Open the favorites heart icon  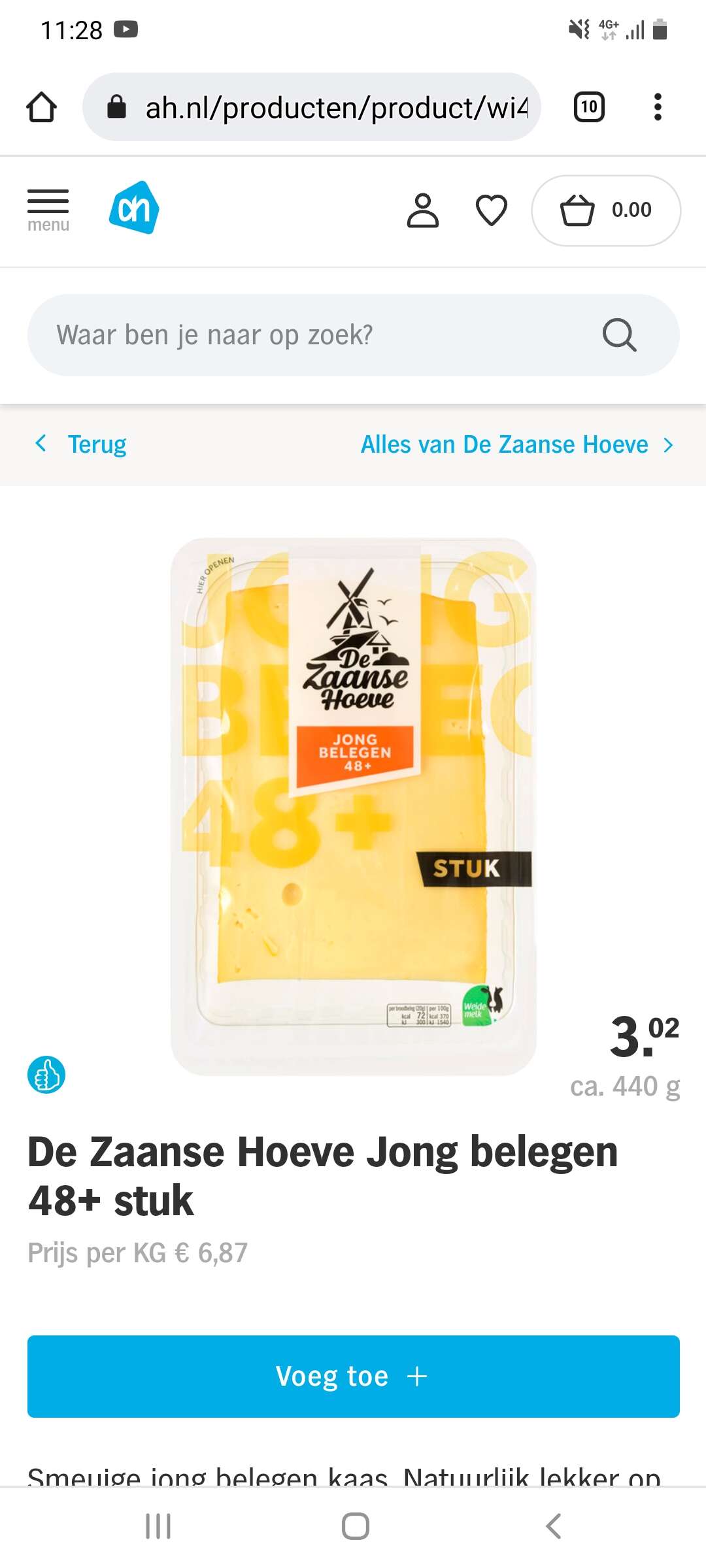click(x=492, y=210)
